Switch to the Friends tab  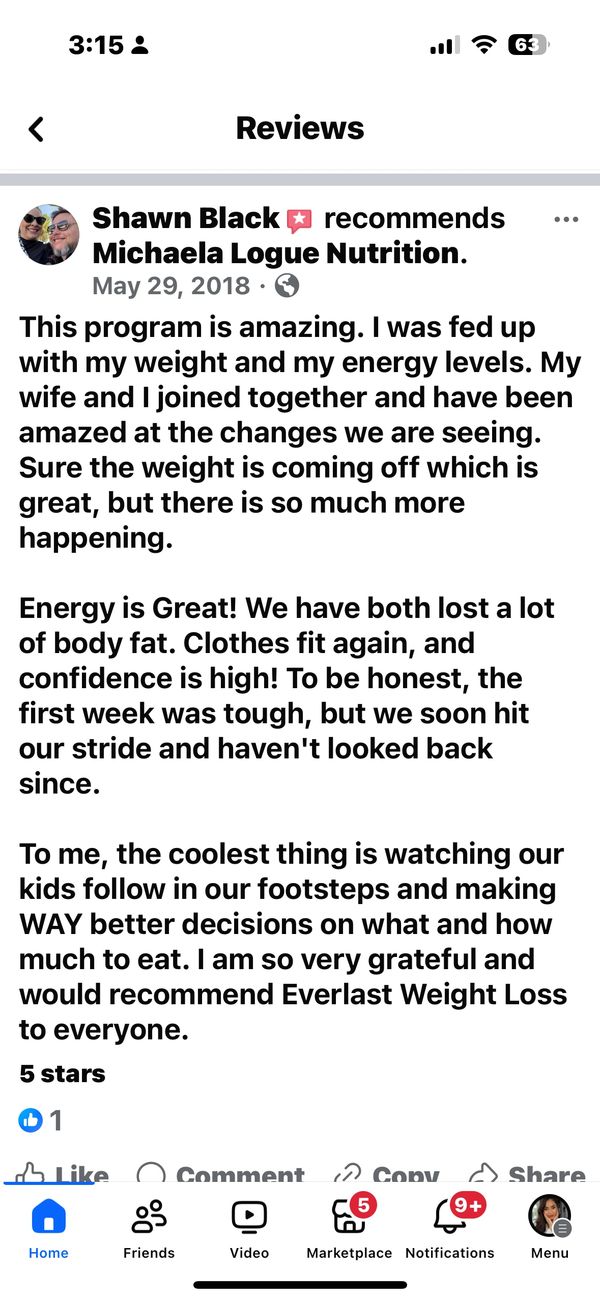(x=148, y=1228)
